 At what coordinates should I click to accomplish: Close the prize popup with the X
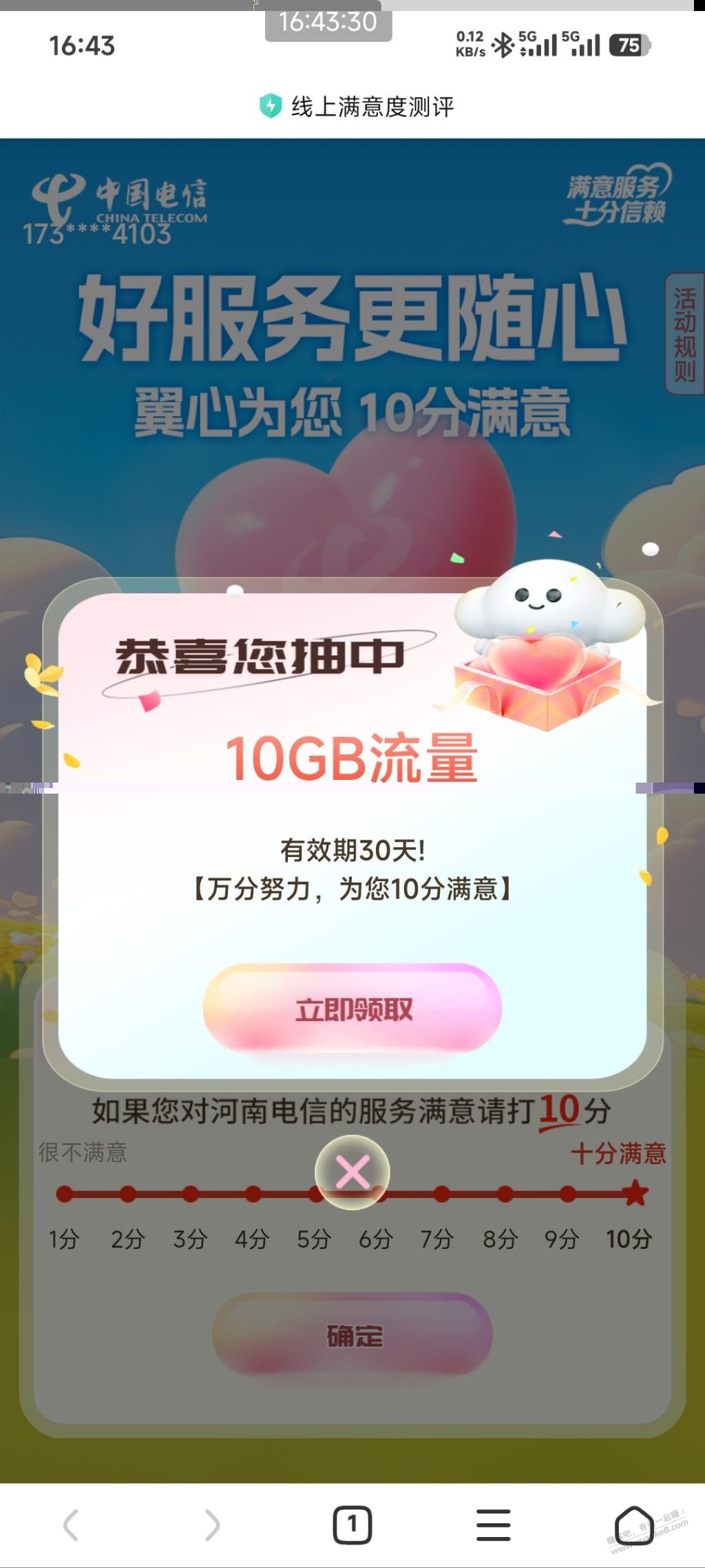click(352, 1172)
